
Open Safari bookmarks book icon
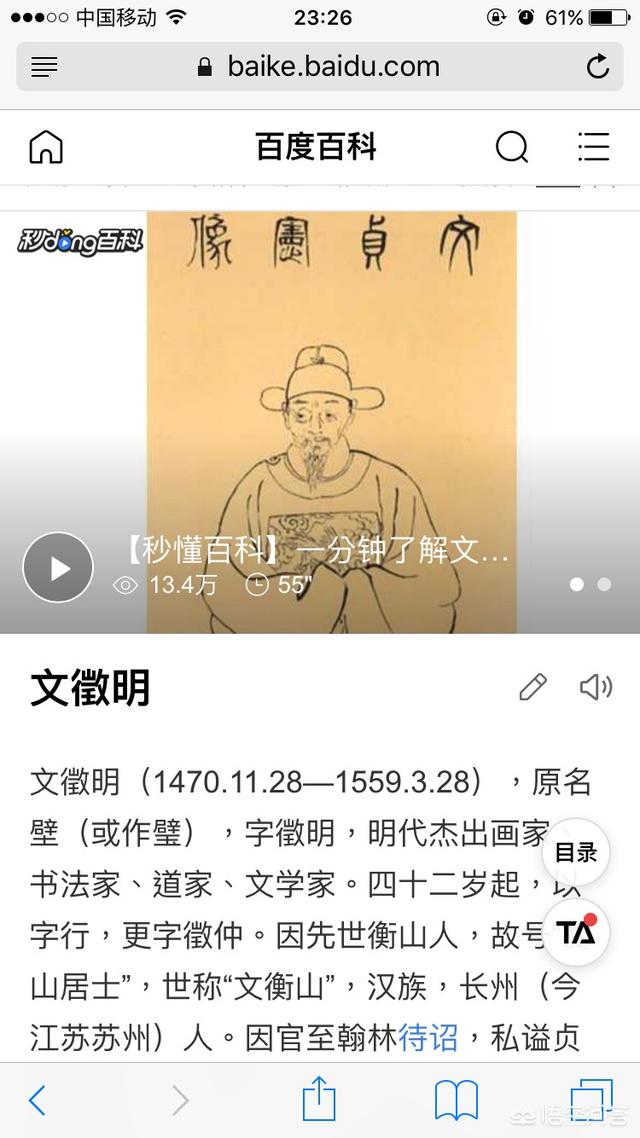tap(456, 1100)
